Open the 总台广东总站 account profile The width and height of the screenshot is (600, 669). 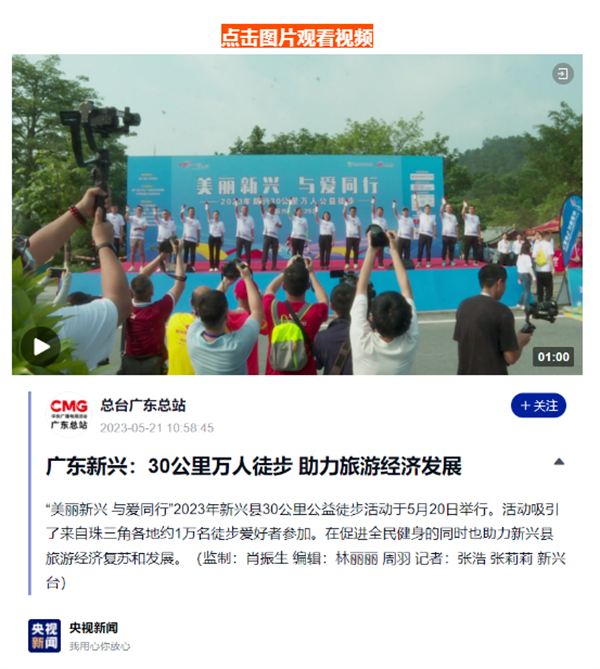tap(143, 405)
